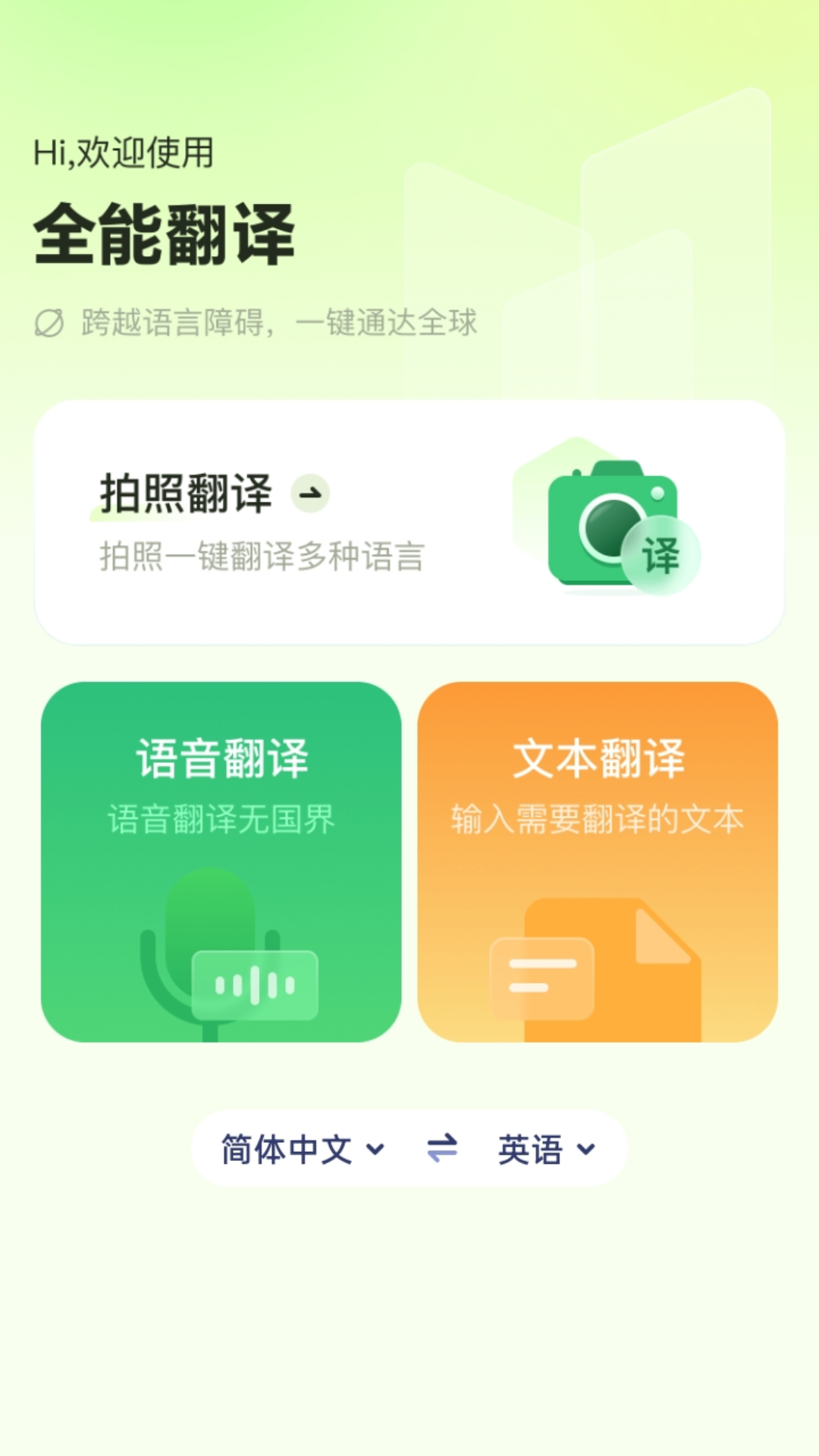Swap source and target languages
The image size is (819, 1456).
(x=442, y=1148)
